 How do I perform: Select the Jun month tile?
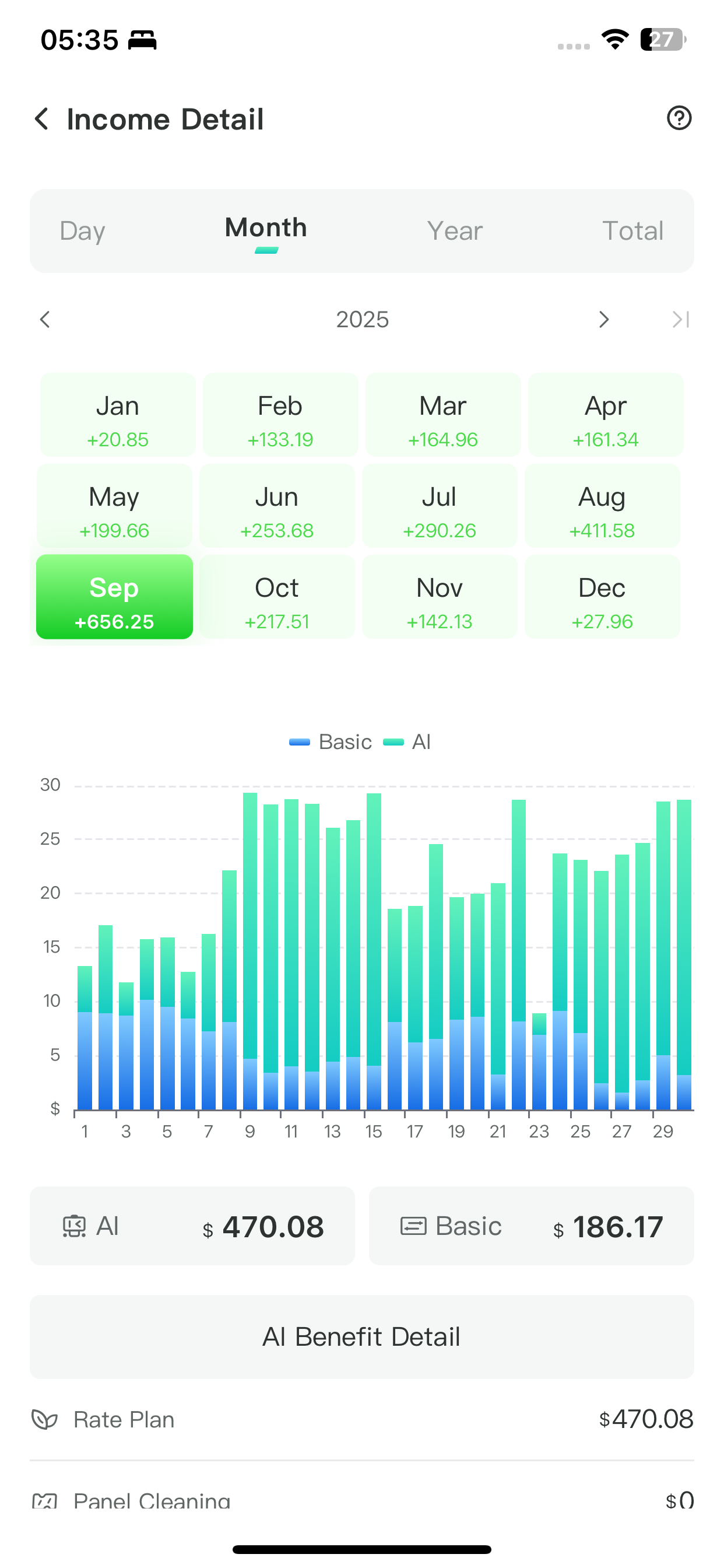pyautogui.click(x=277, y=506)
